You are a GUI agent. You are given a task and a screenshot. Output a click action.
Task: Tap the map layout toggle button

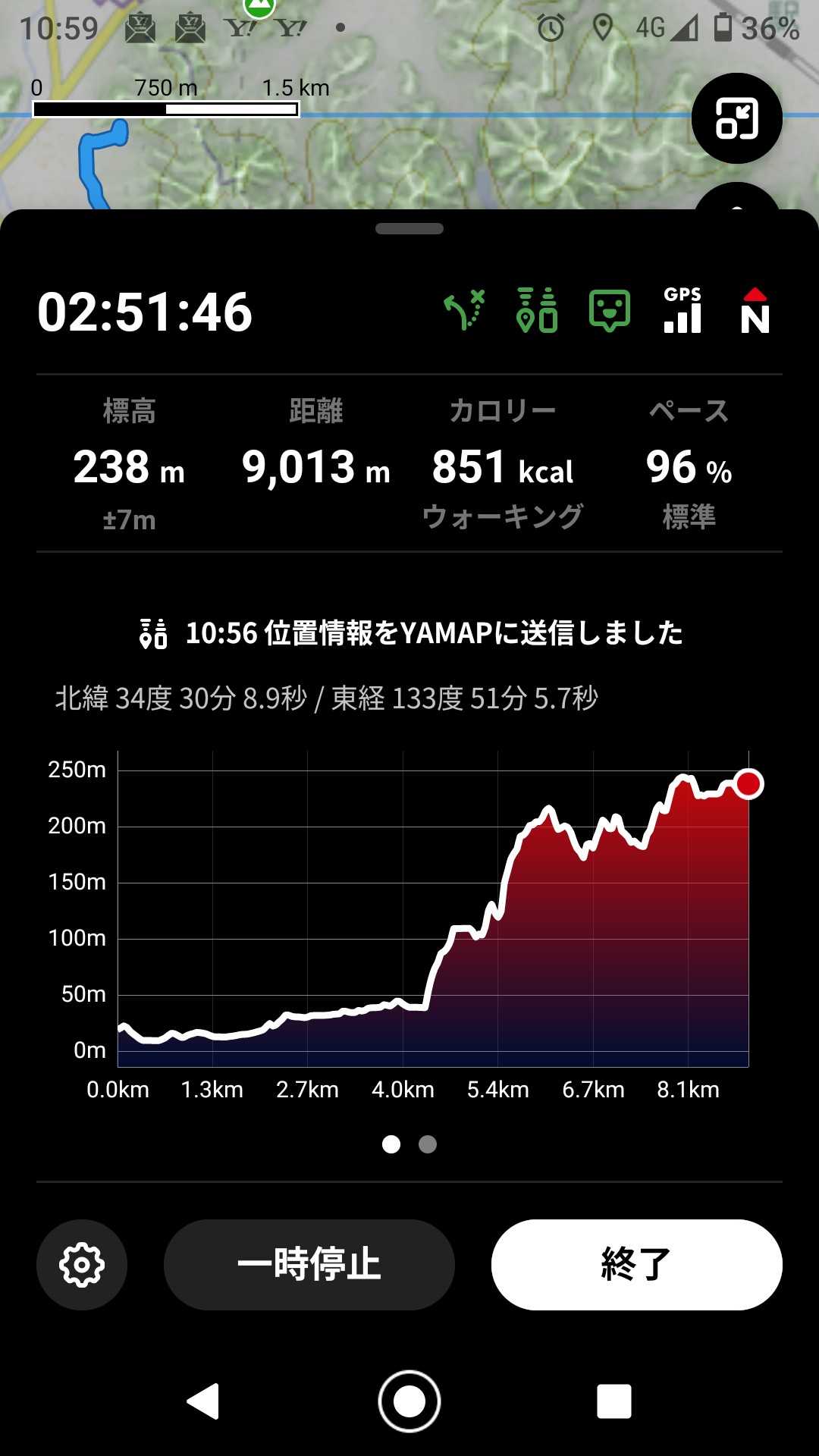coord(736,118)
